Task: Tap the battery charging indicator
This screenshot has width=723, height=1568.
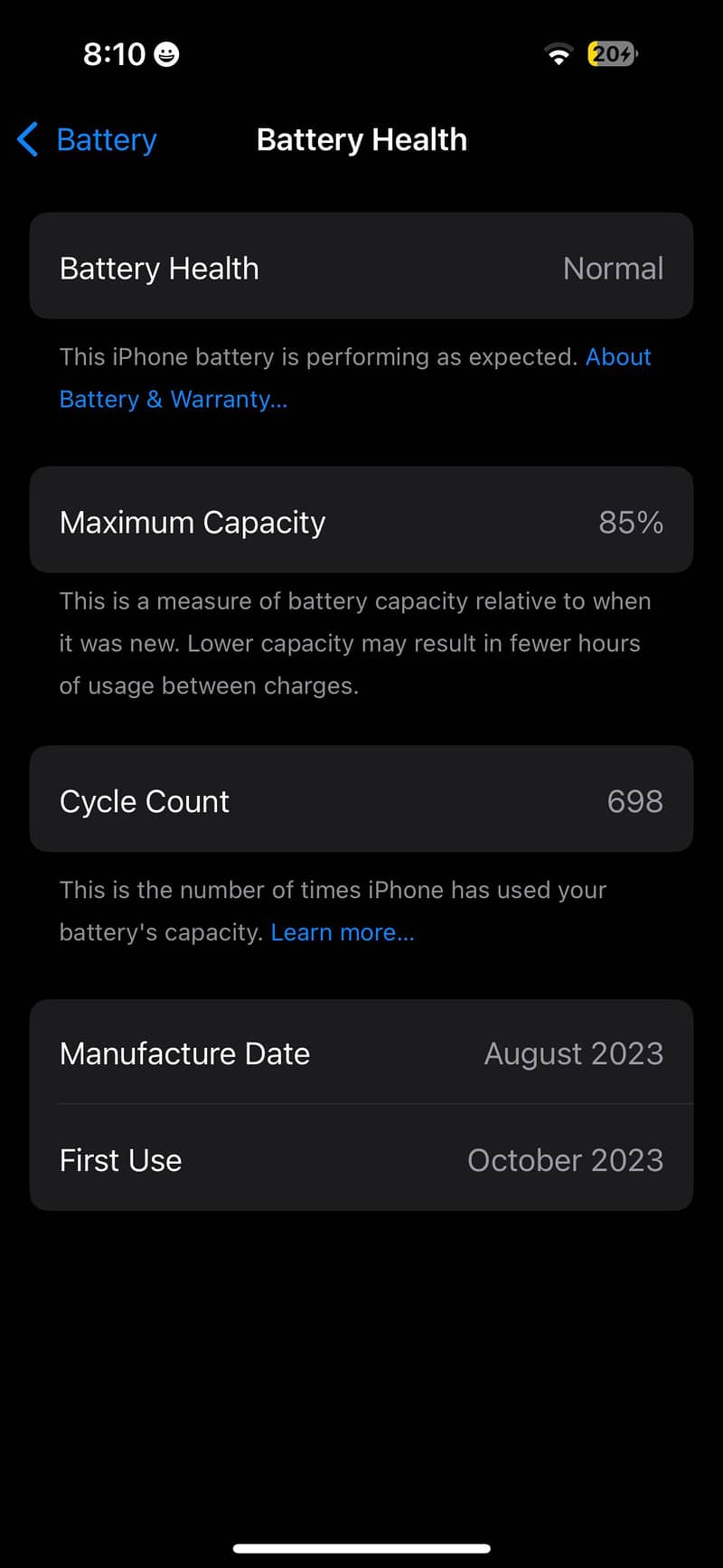Action: click(x=611, y=54)
